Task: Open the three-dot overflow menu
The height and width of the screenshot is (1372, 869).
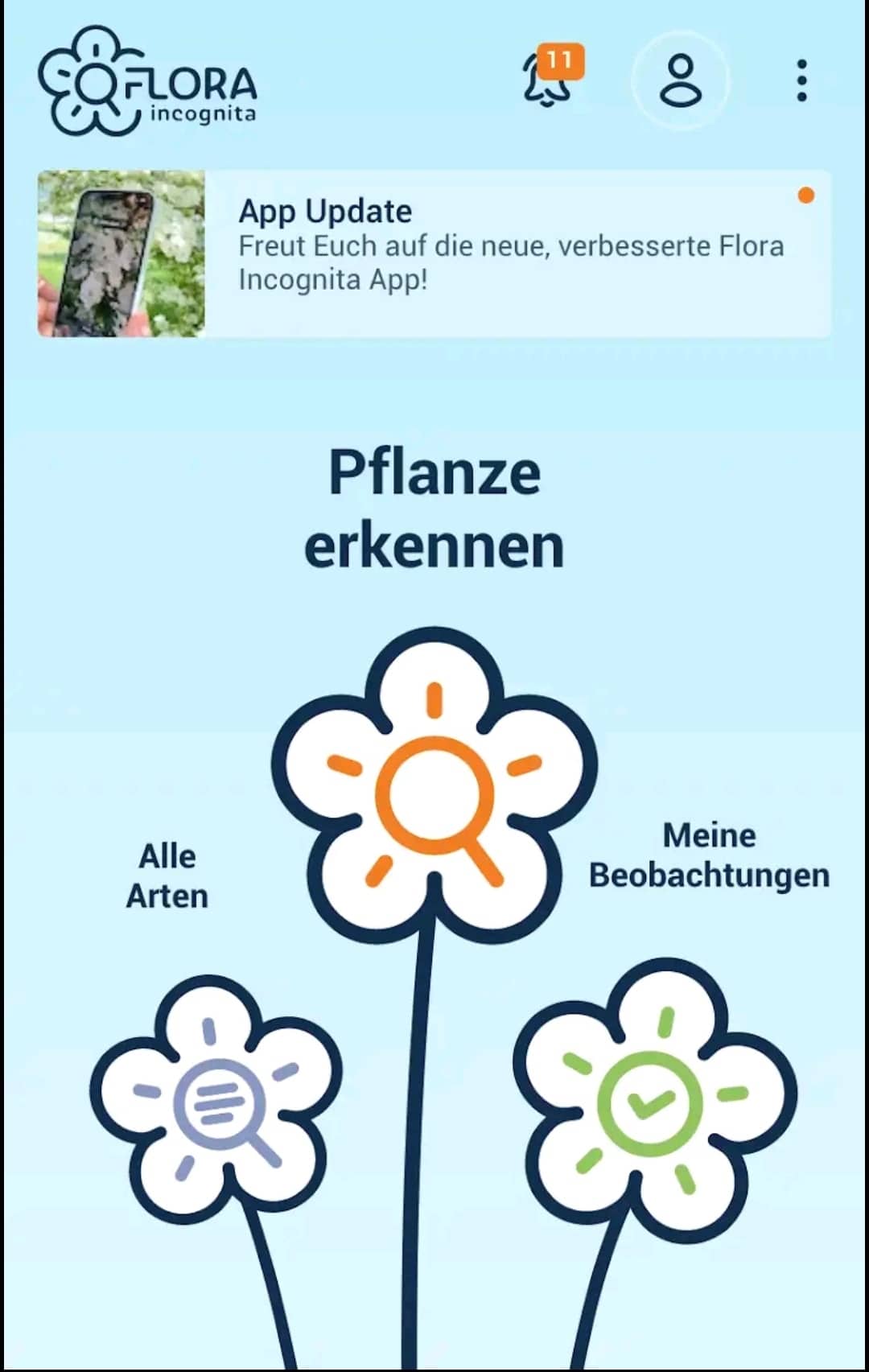Action: point(801,80)
